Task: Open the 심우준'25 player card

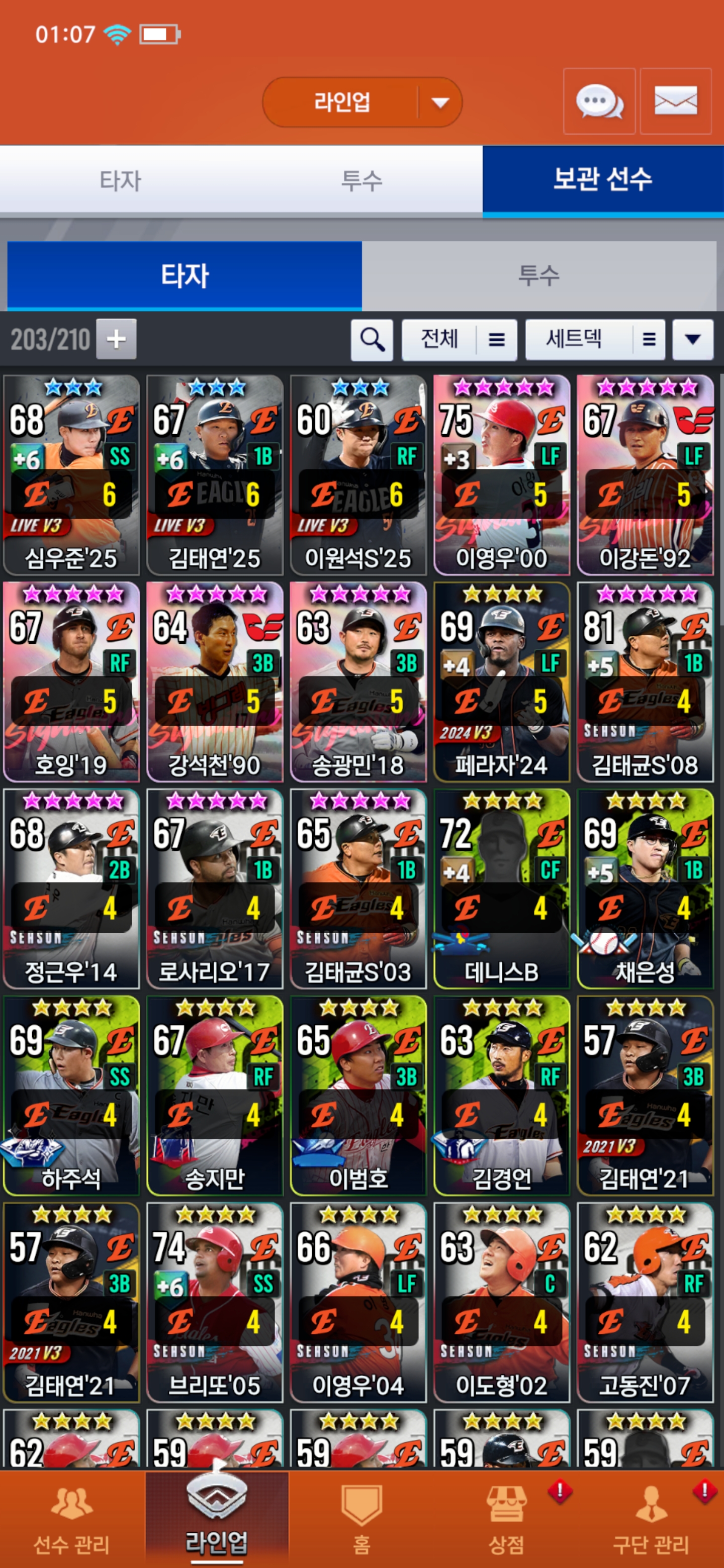Action: (71, 475)
